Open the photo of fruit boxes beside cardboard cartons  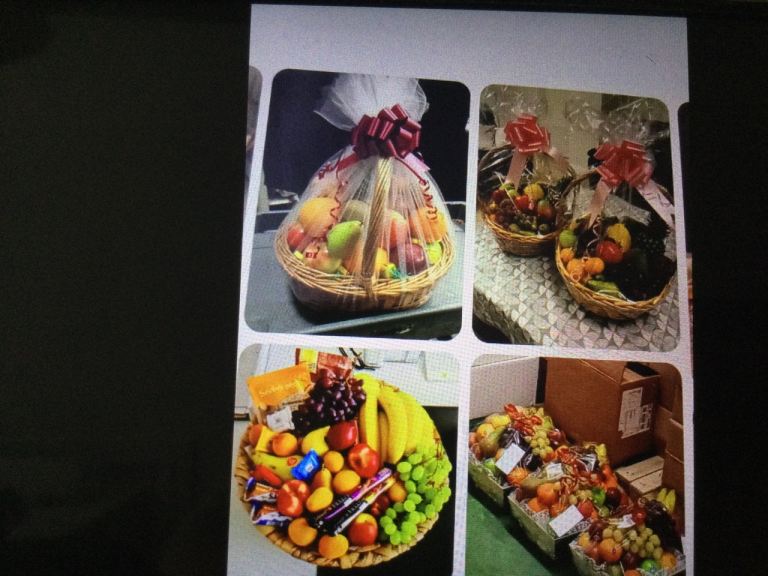pyautogui.click(x=576, y=466)
